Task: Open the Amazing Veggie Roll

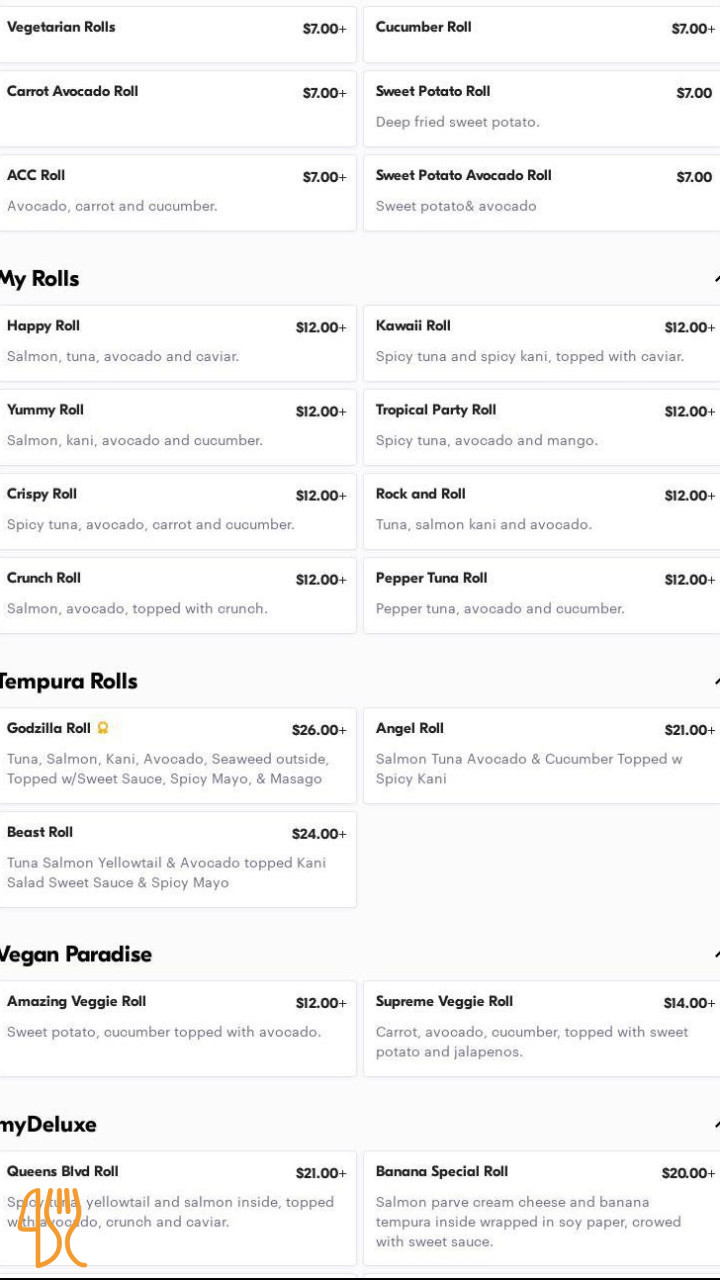Action: click(178, 1027)
